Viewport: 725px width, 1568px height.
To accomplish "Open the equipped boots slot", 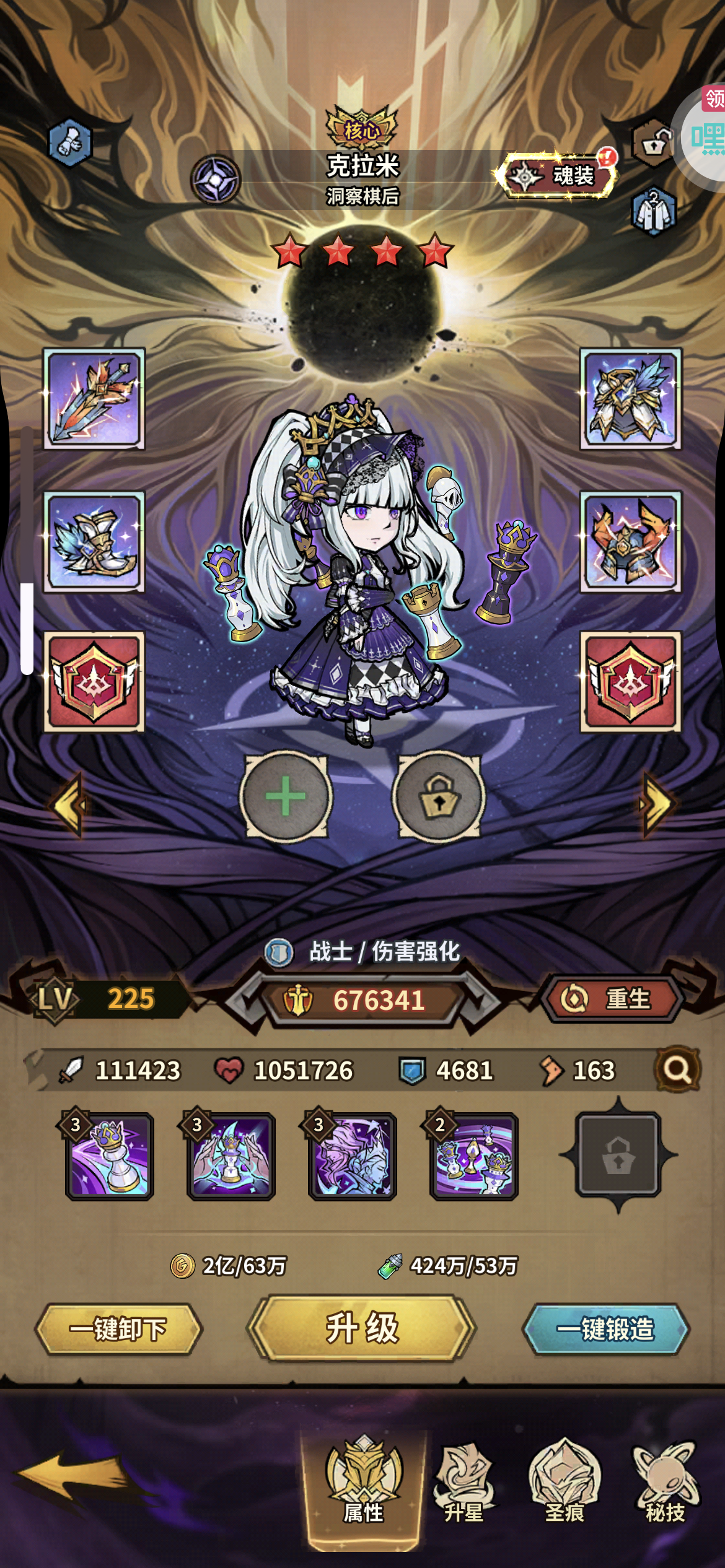I will point(94,542).
